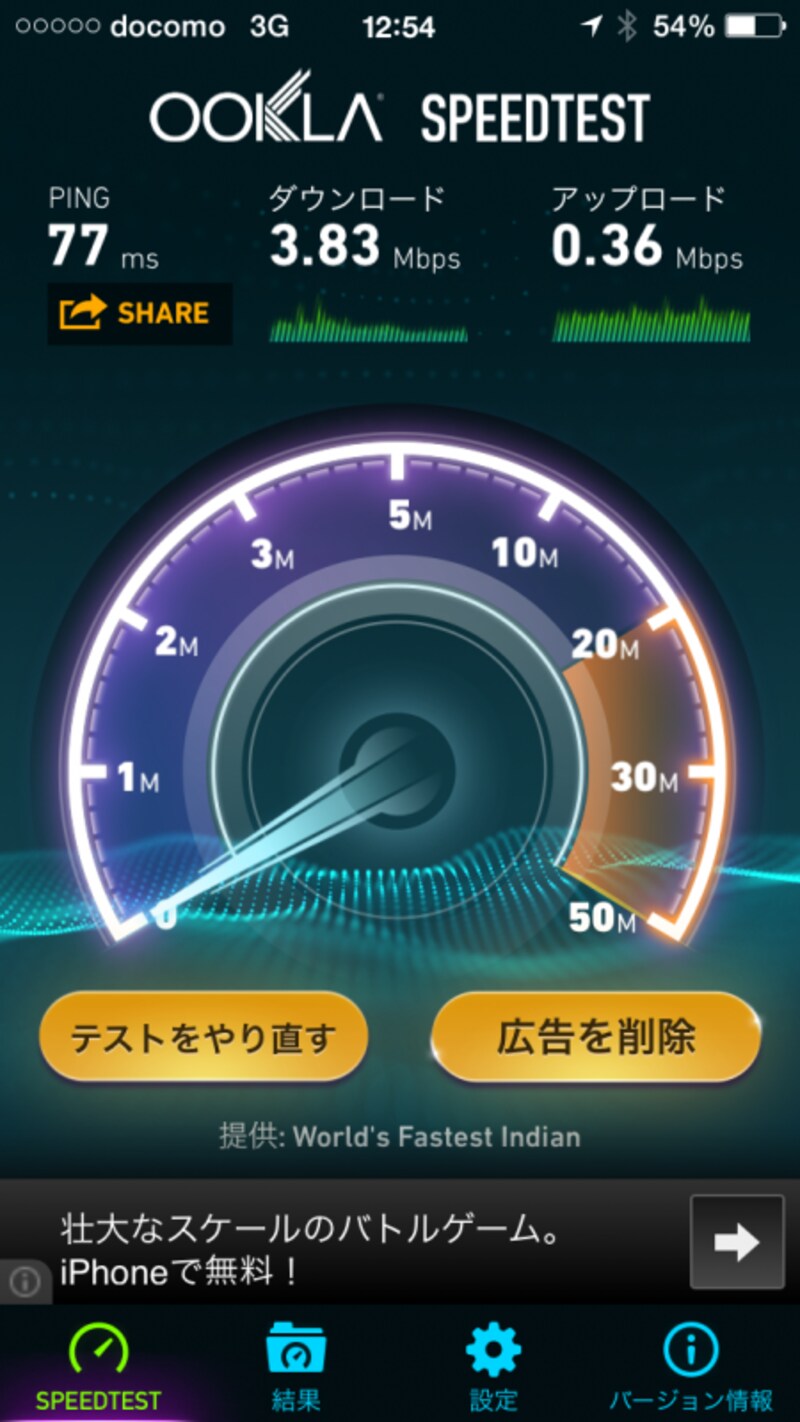Tap the 設定 settings gear icon
This screenshot has width=800, height=1422.
point(492,1347)
